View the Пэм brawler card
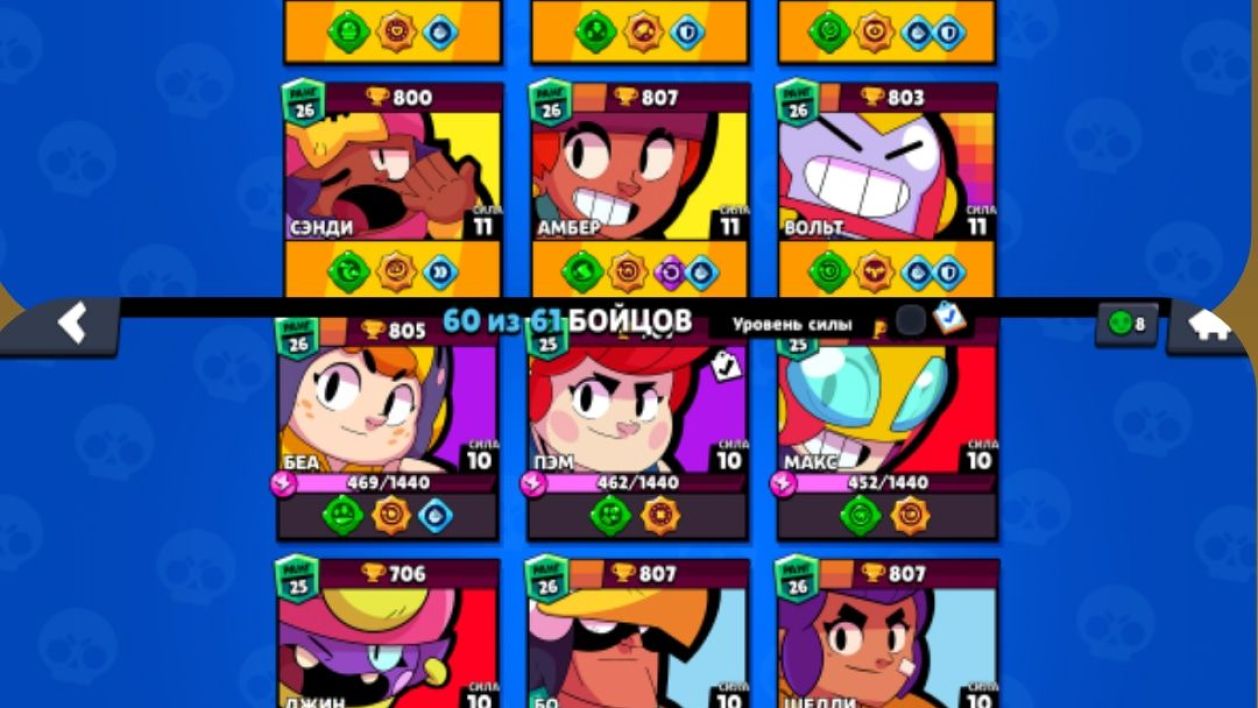 tap(637, 410)
